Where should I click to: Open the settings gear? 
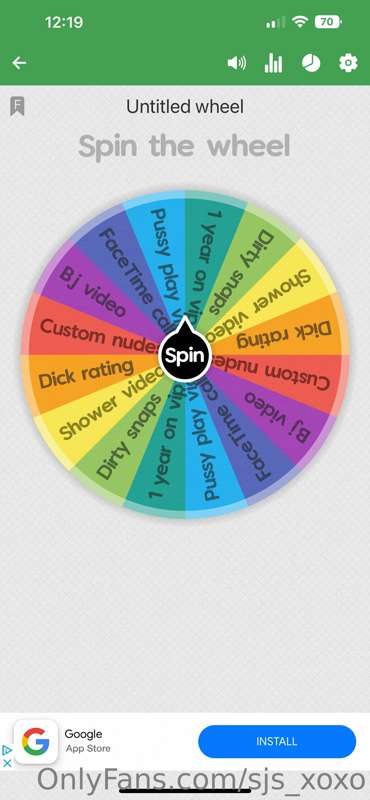click(349, 63)
